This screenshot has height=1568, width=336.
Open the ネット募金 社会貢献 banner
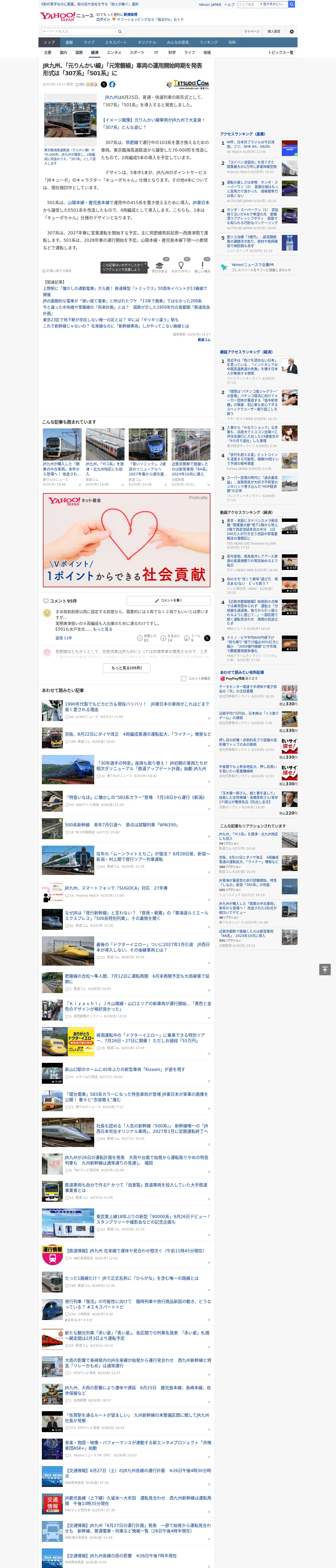click(x=127, y=540)
